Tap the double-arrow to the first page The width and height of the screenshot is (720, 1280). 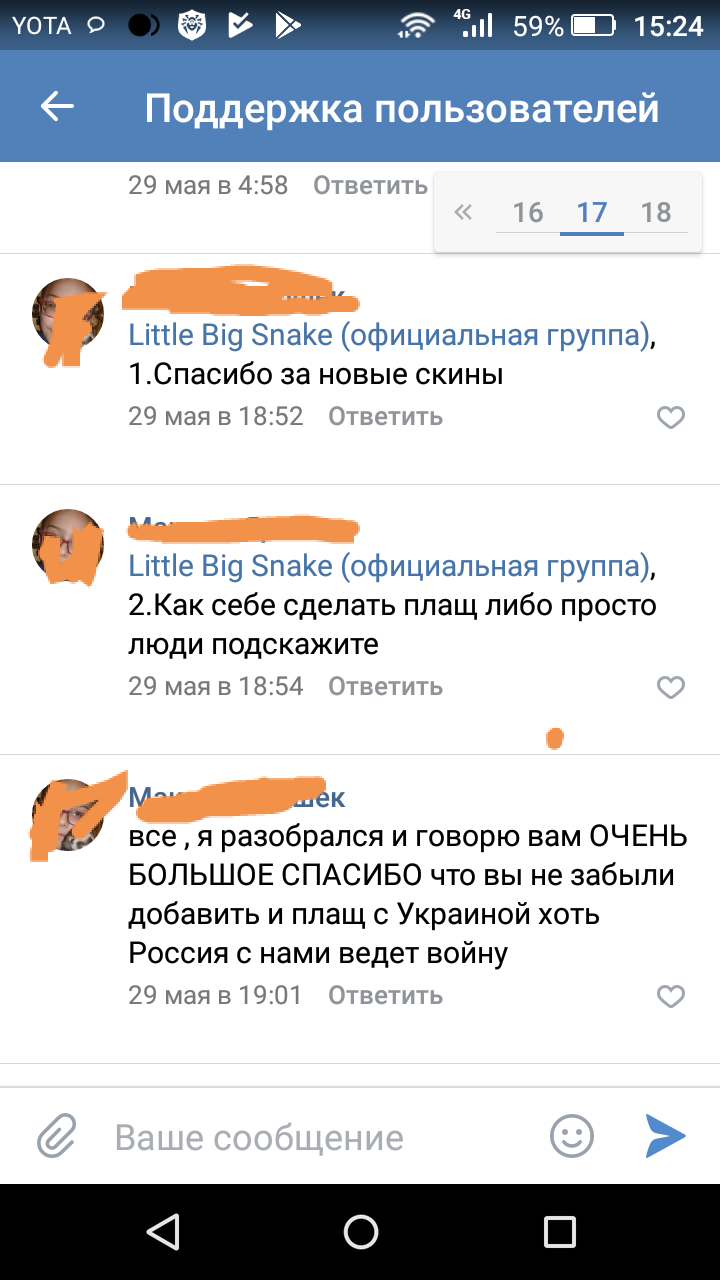[462, 212]
